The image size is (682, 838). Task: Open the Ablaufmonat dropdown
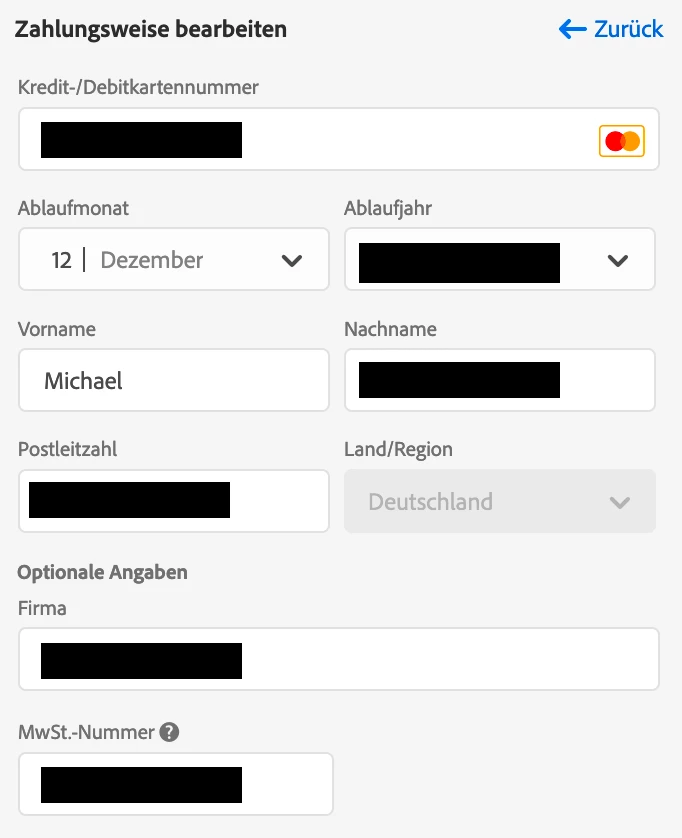click(174, 260)
